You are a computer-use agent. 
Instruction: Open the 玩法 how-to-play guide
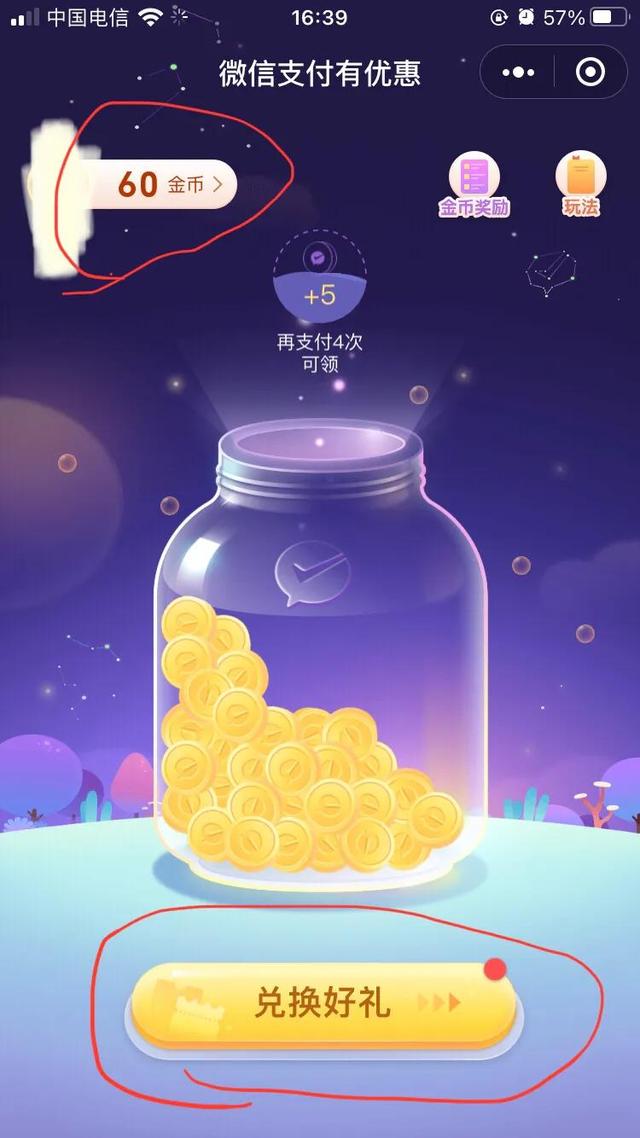coord(581,184)
